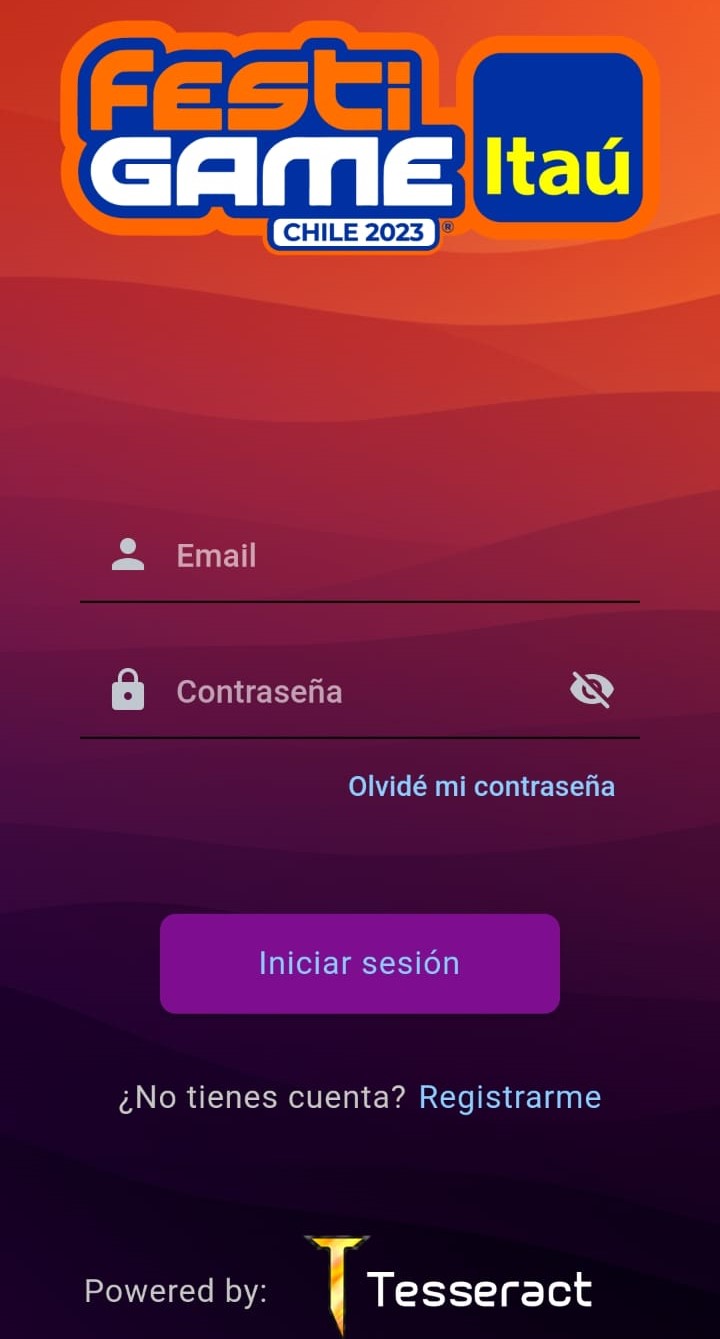
Task: Click the ¿No tienes cuenta? text
Action: [260, 1097]
